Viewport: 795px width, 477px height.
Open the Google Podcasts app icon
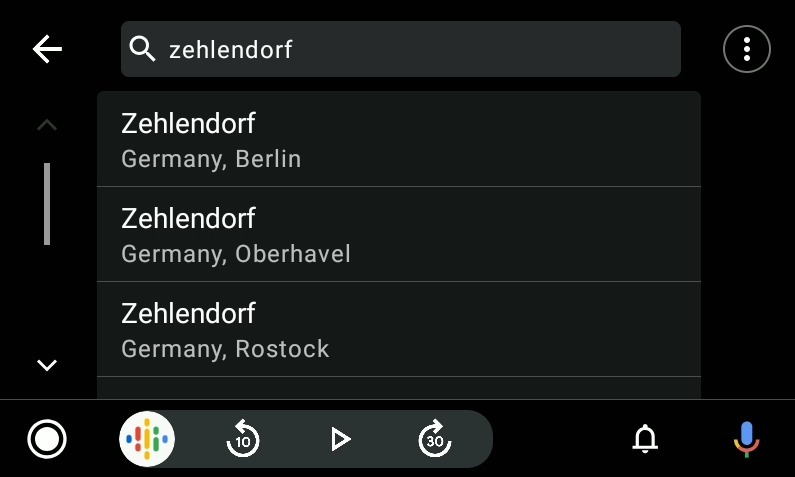(147, 439)
